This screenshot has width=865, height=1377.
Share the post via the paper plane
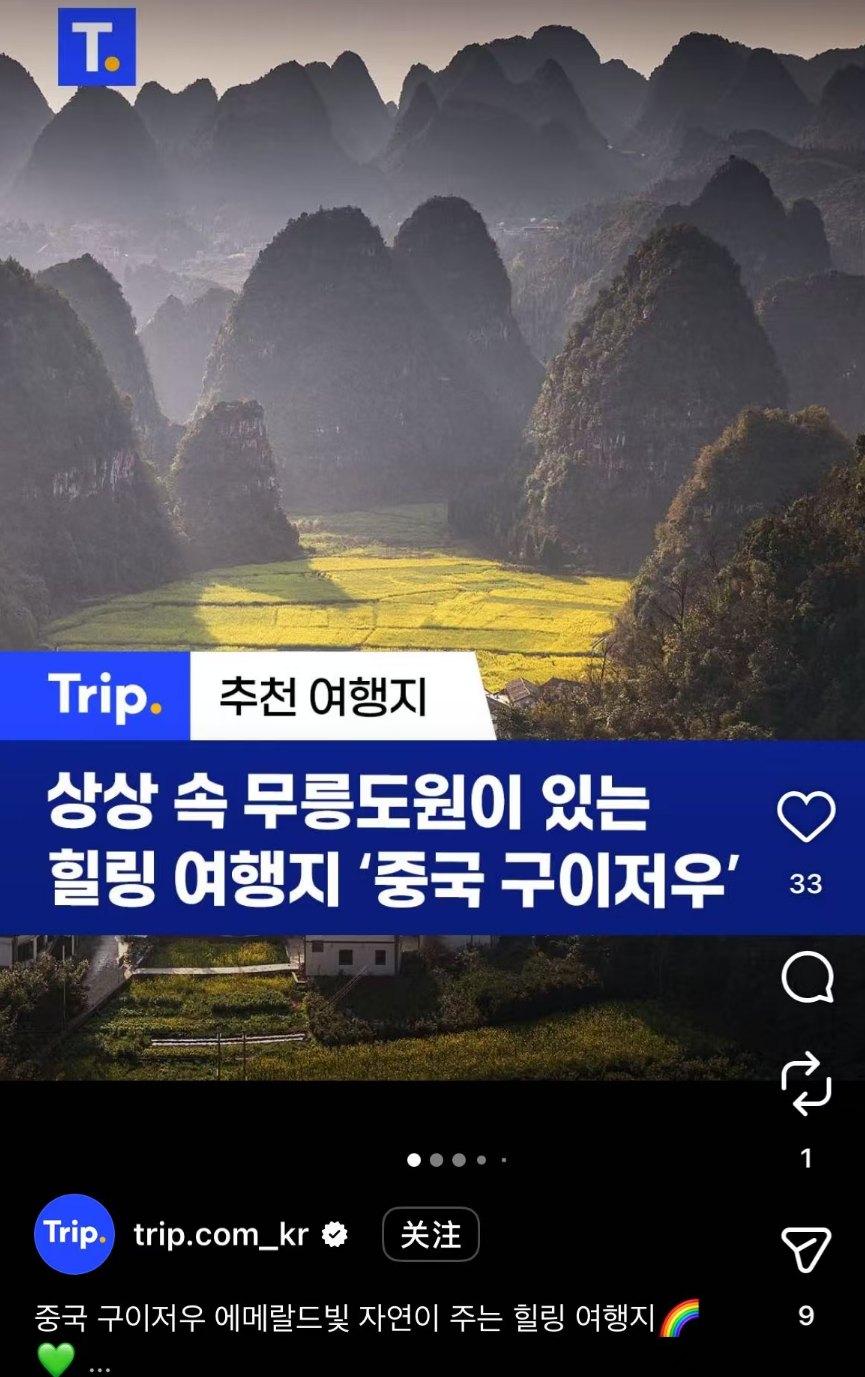pyautogui.click(x=806, y=1249)
